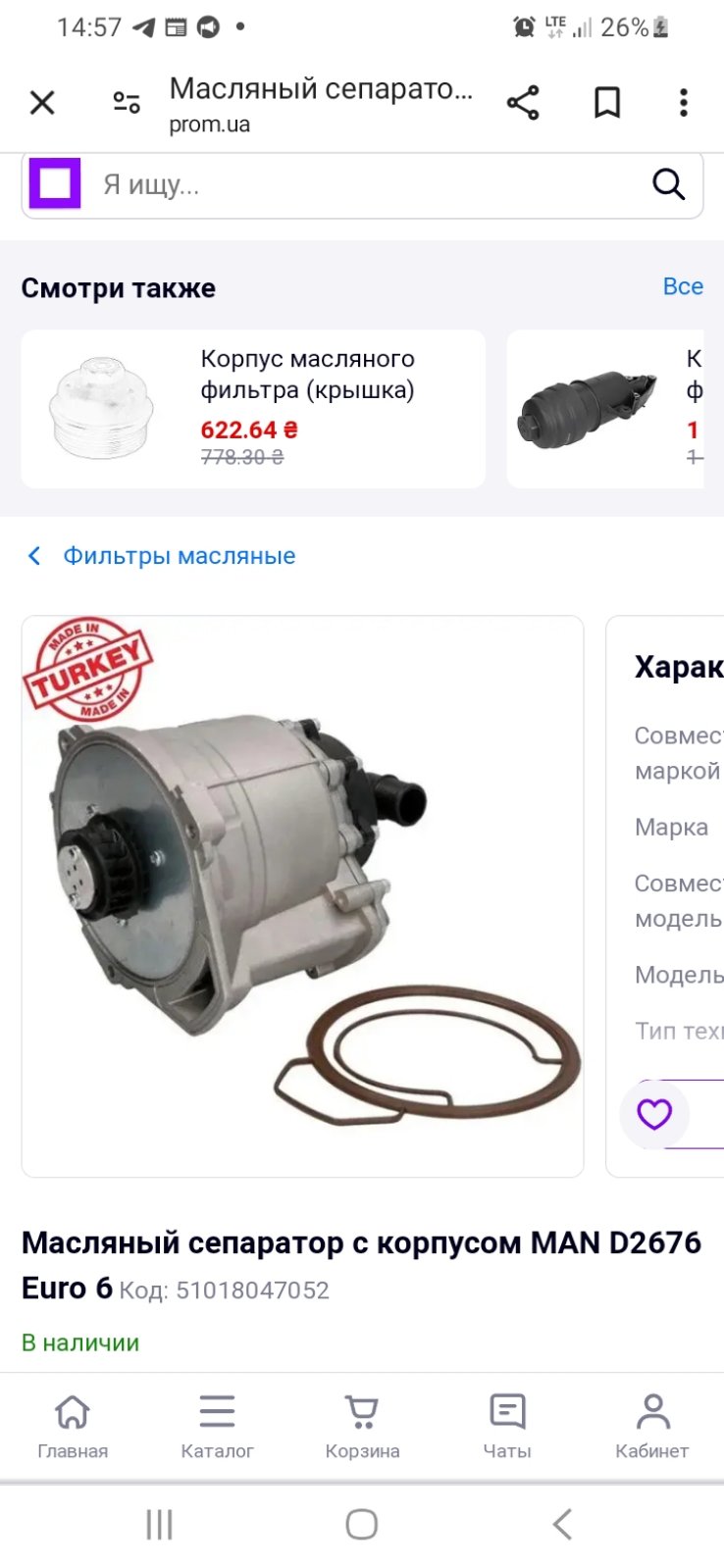This screenshot has height=1568, width=724.
Task: Switch to the Чаты tab
Action: 507,1427
